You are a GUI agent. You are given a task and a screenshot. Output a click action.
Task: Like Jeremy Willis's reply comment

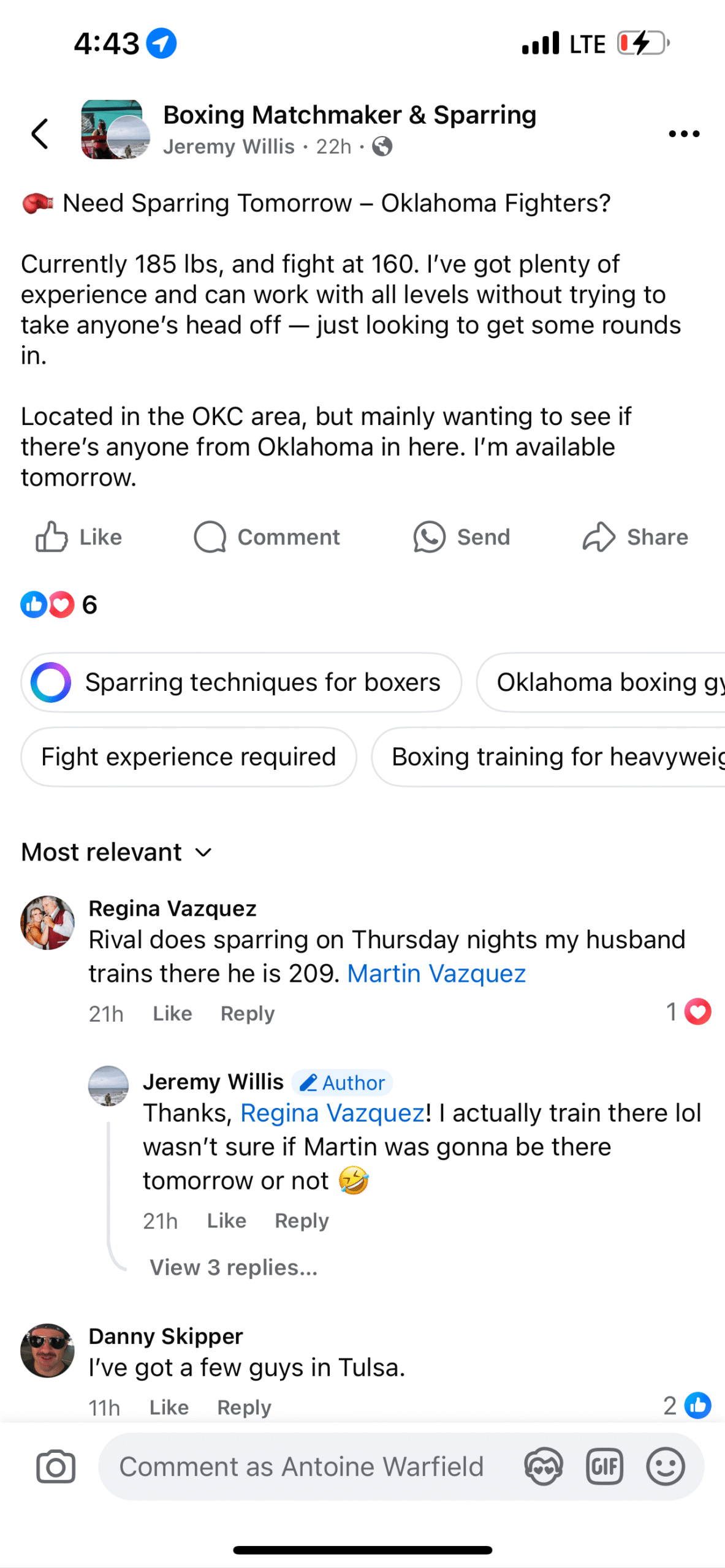click(227, 1221)
